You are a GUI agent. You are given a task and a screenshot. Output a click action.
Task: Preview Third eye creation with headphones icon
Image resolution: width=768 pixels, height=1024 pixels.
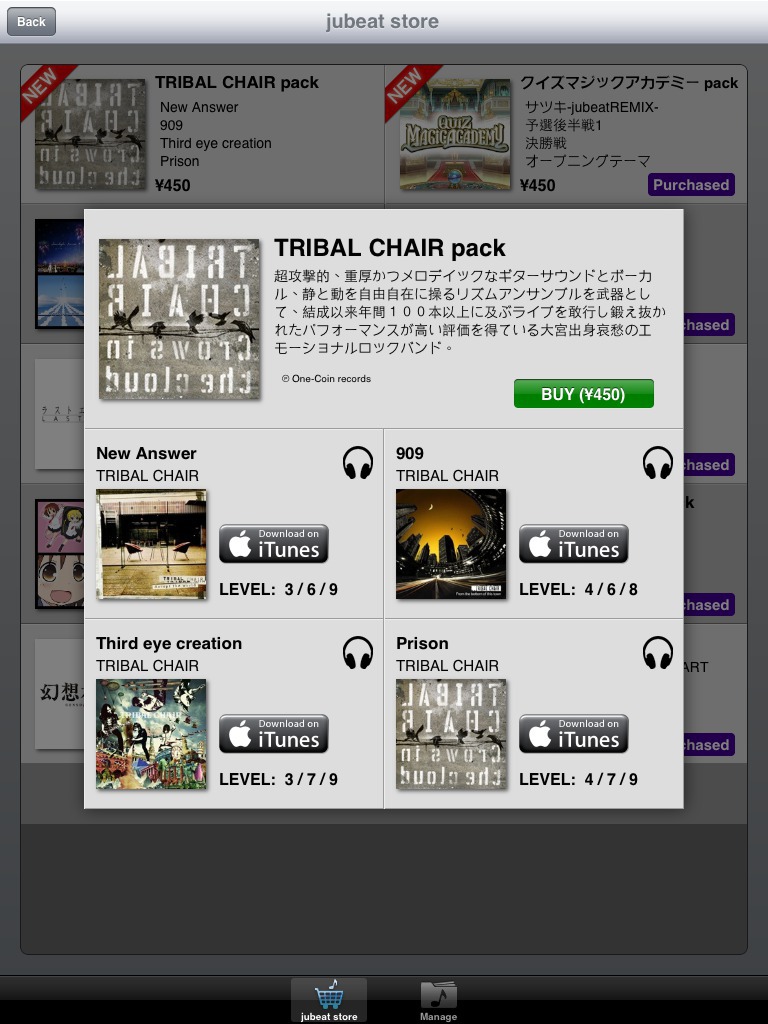tap(357, 653)
